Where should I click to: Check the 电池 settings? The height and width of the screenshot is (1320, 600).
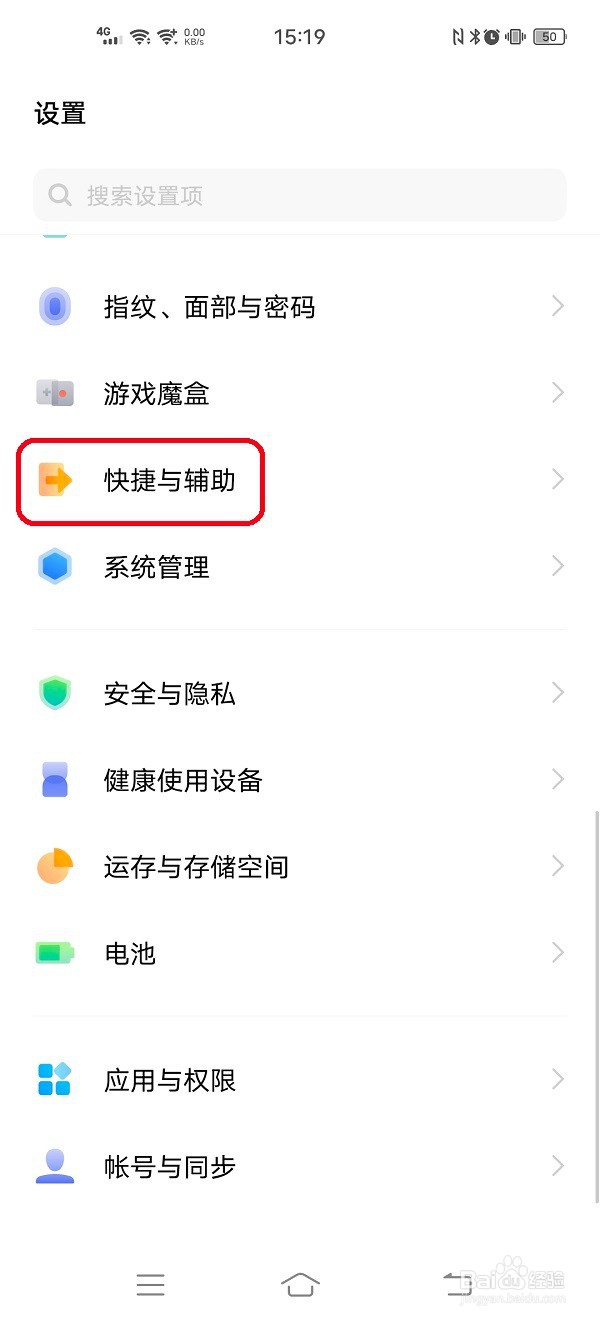point(300,953)
